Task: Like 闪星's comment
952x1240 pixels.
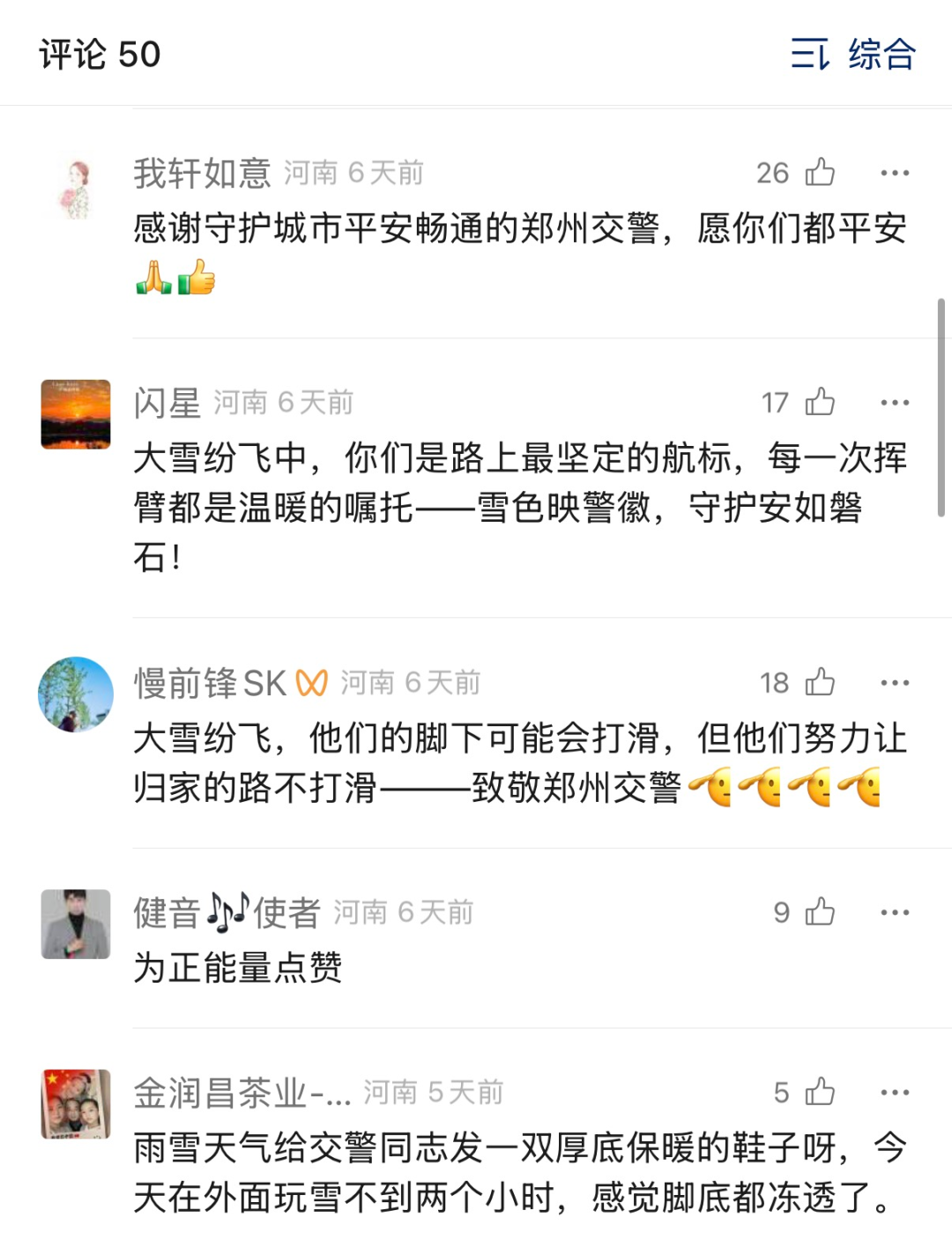Action: (x=820, y=403)
